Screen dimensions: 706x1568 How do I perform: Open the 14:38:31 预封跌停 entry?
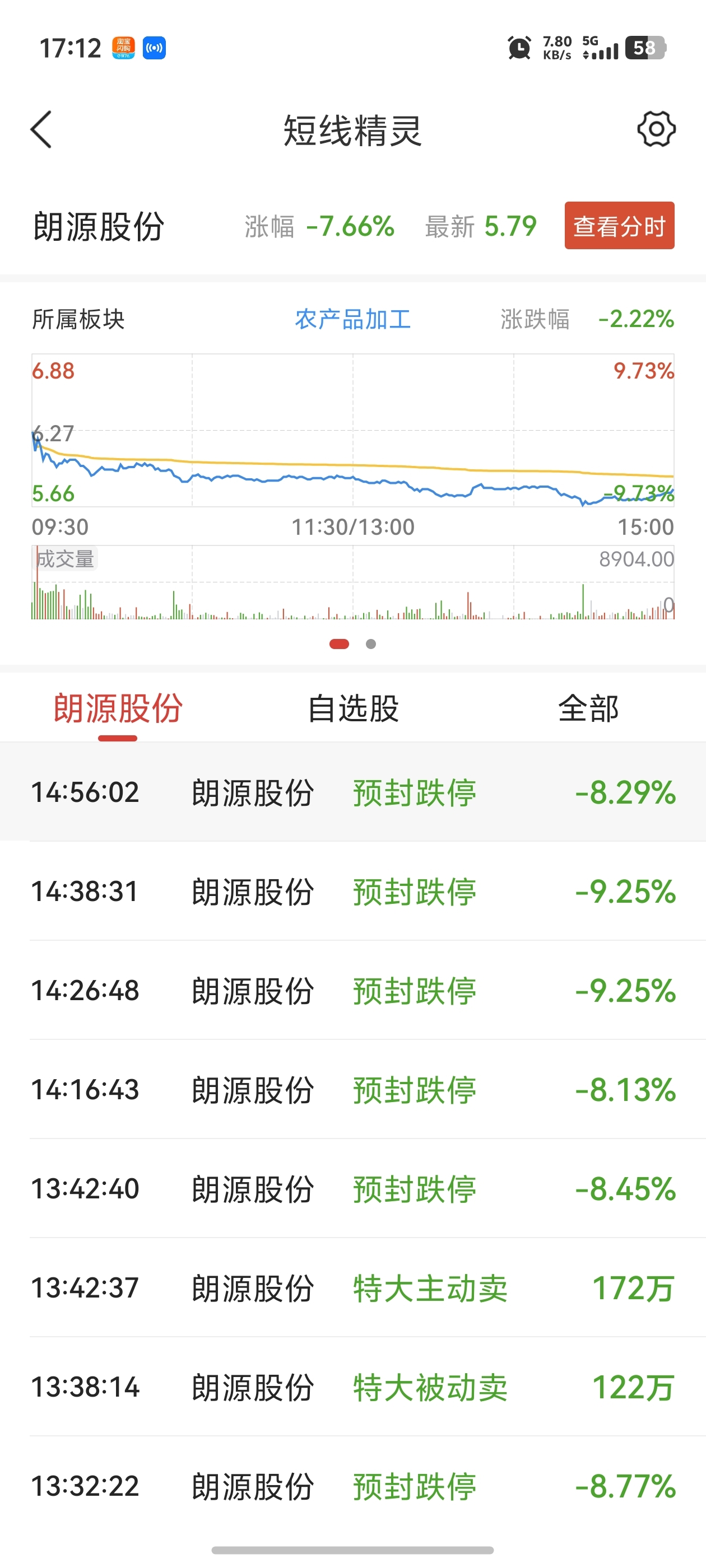[x=352, y=891]
